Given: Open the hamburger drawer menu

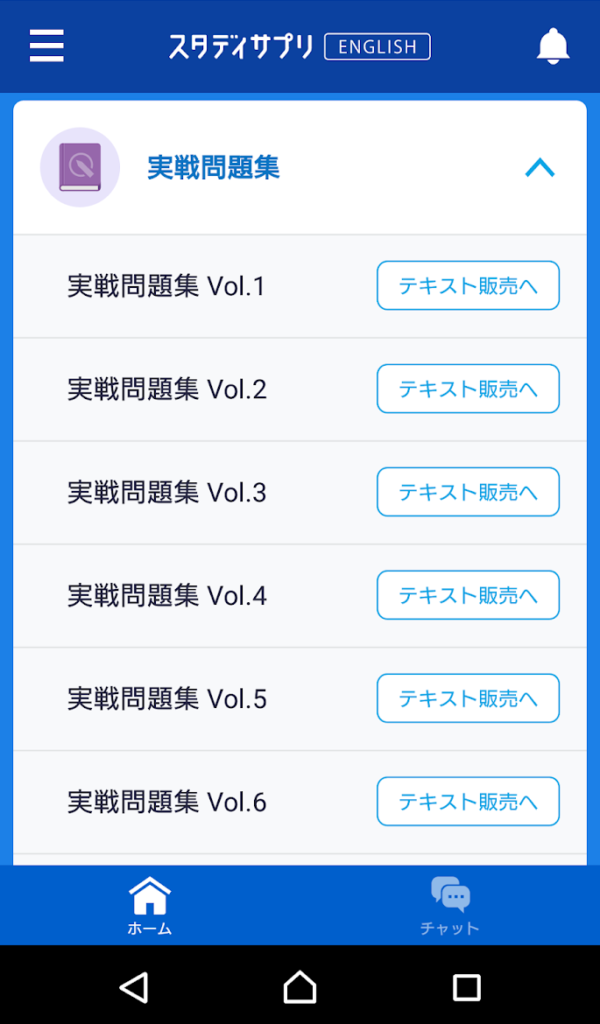Looking at the screenshot, I should pyautogui.click(x=47, y=46).
